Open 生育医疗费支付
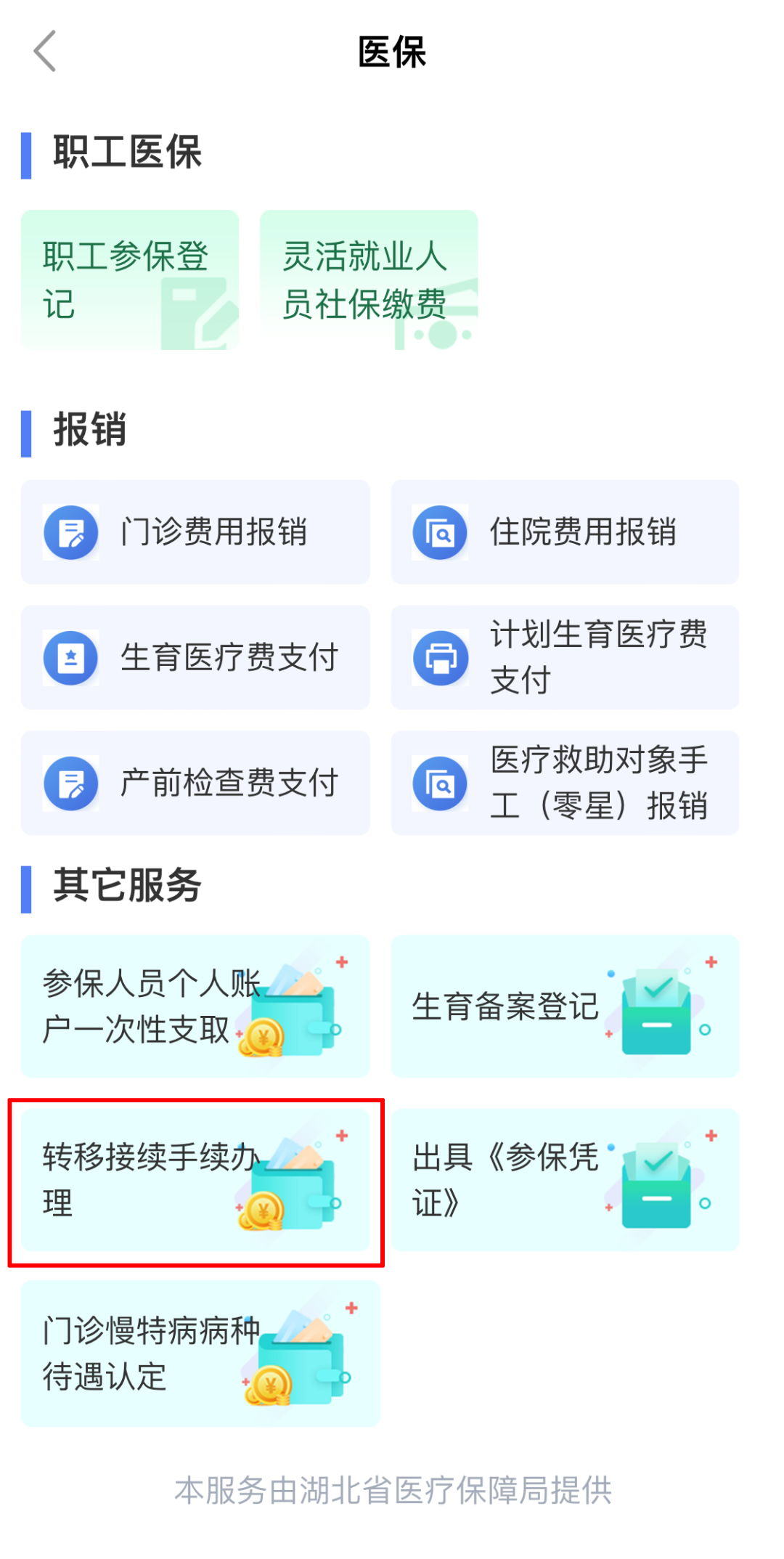The image size is (784, 1559). [x=195, y=658]
